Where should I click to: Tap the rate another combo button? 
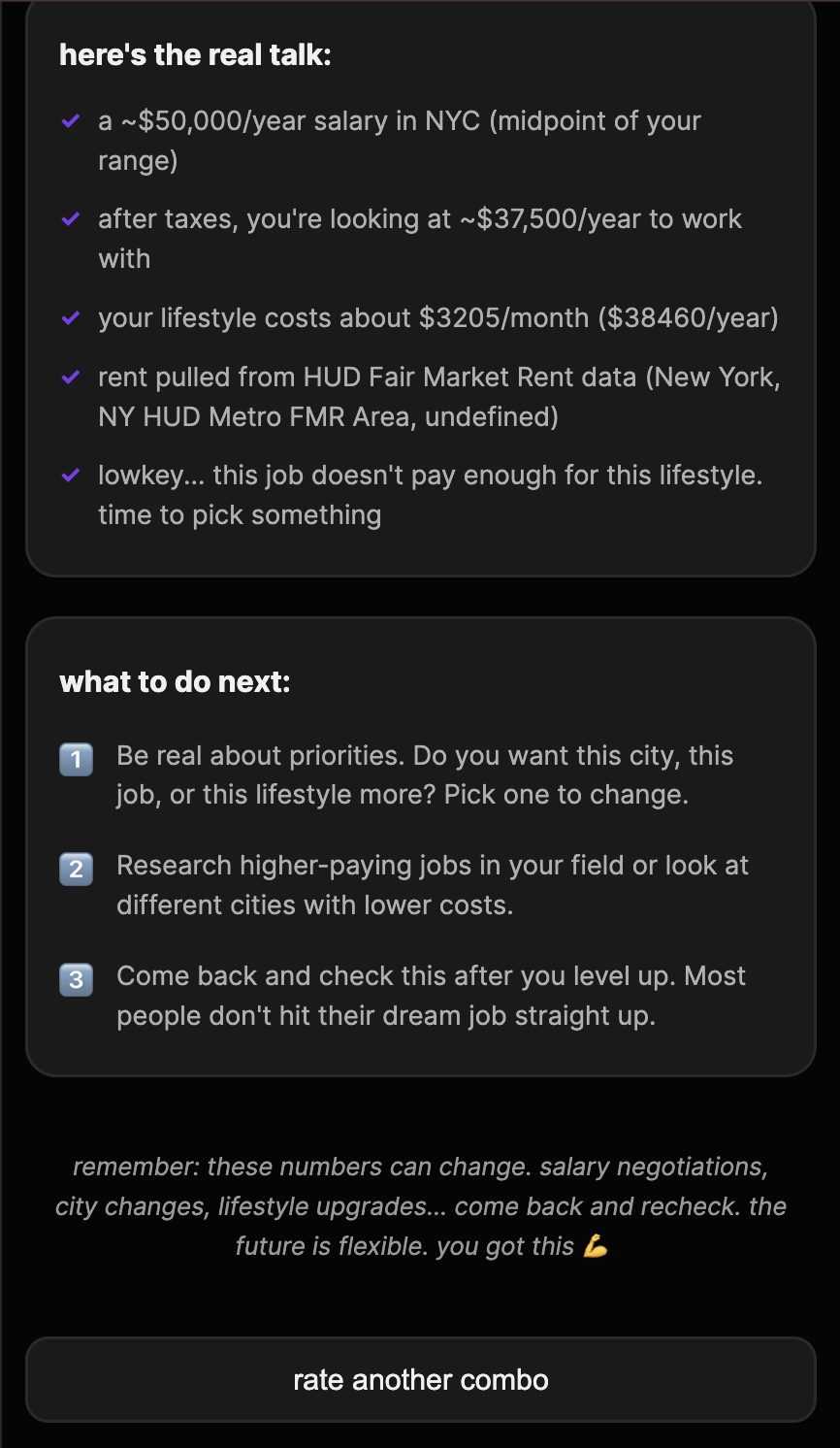(420, 1379)
